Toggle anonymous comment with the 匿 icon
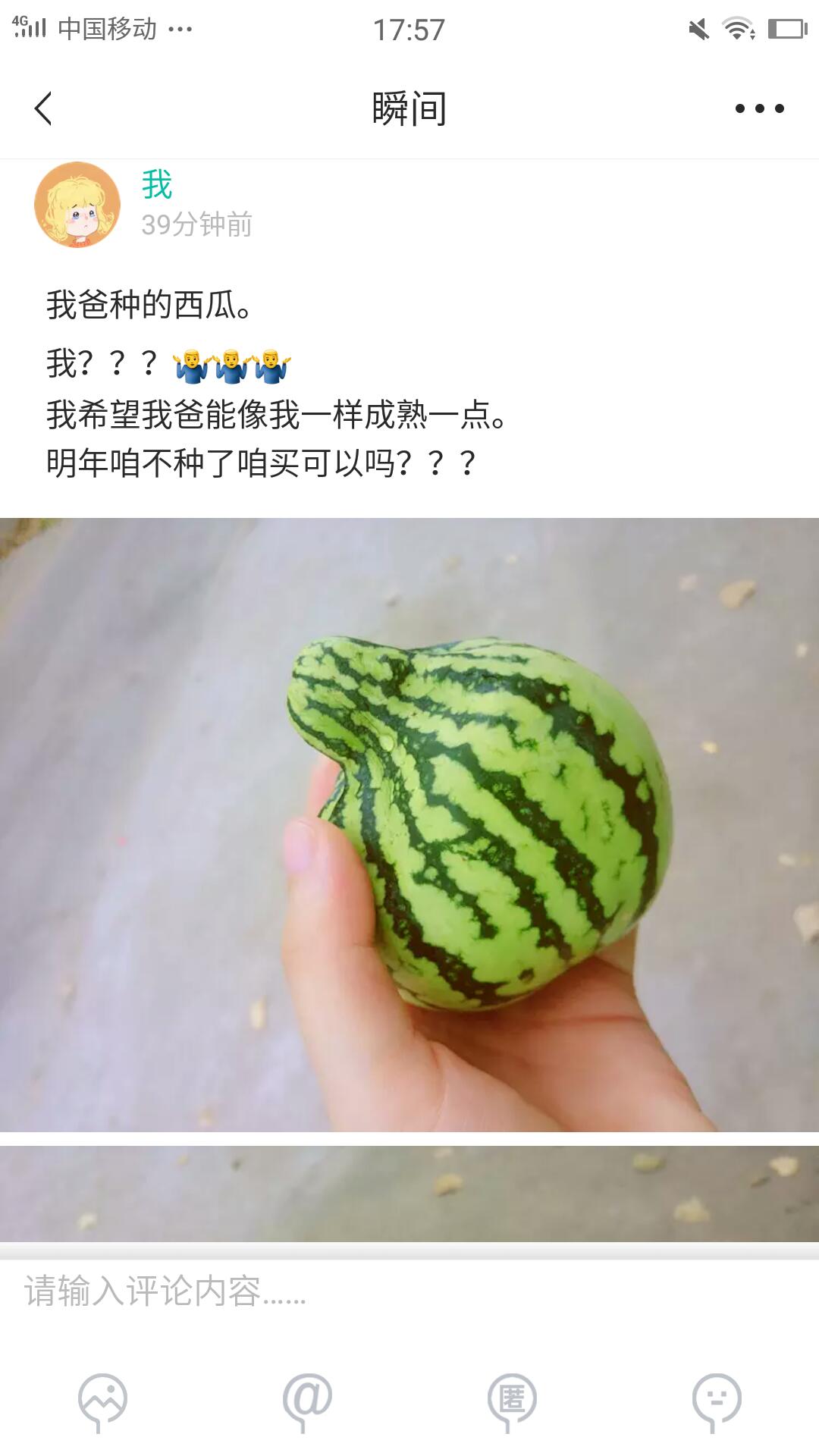Screen dimensions: 819x1456 coord(512,1402)
